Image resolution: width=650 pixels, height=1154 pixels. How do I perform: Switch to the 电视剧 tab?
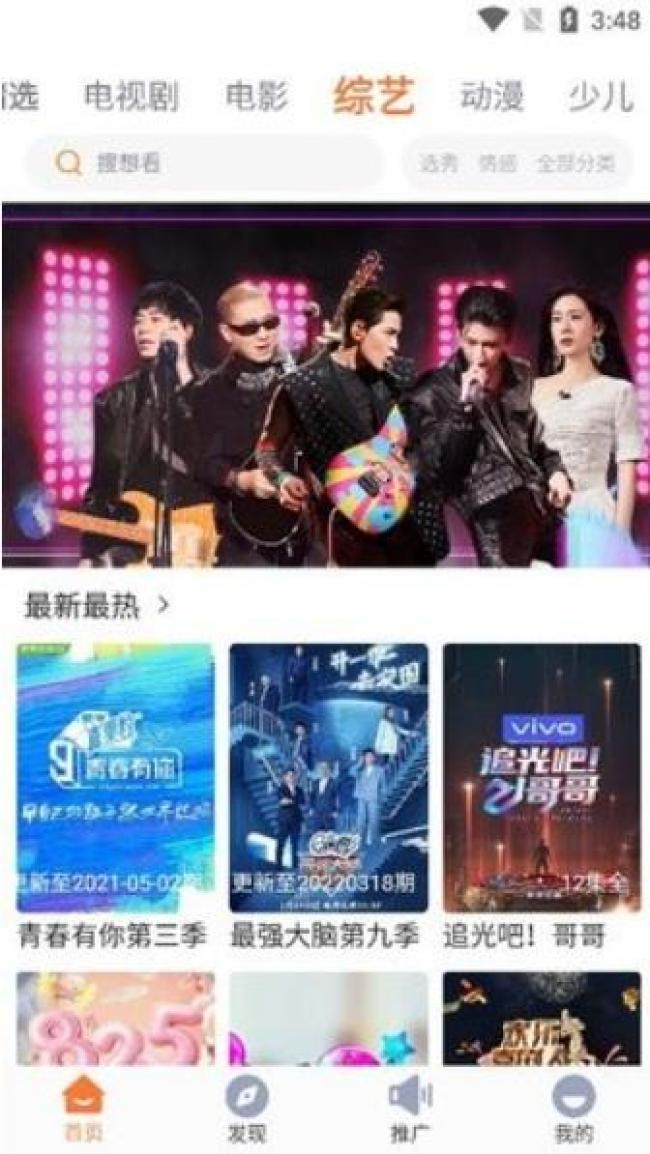pyautogui.click(x=131, y=97)
